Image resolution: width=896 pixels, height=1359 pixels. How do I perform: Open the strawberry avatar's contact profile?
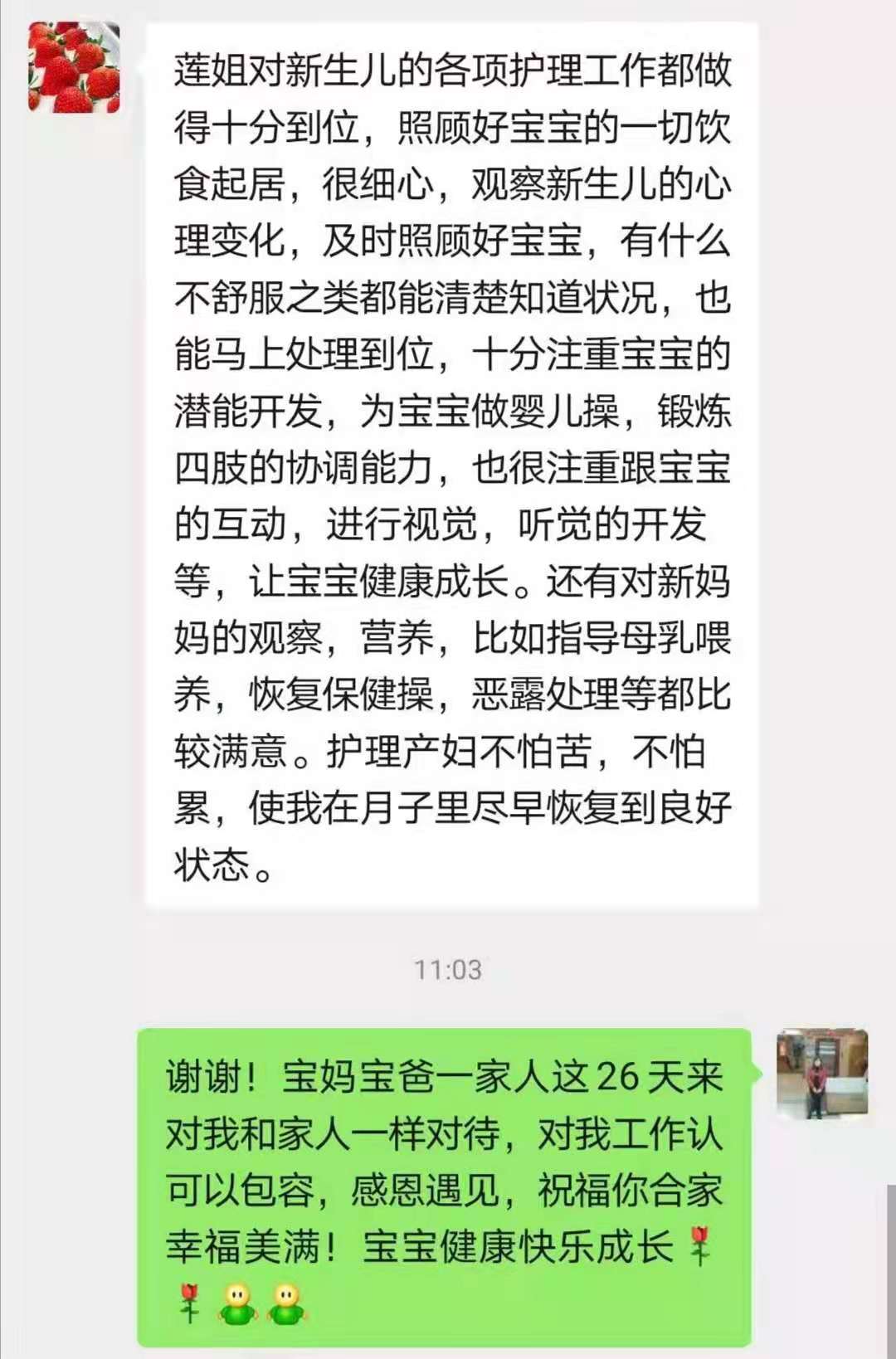[74, 68]
